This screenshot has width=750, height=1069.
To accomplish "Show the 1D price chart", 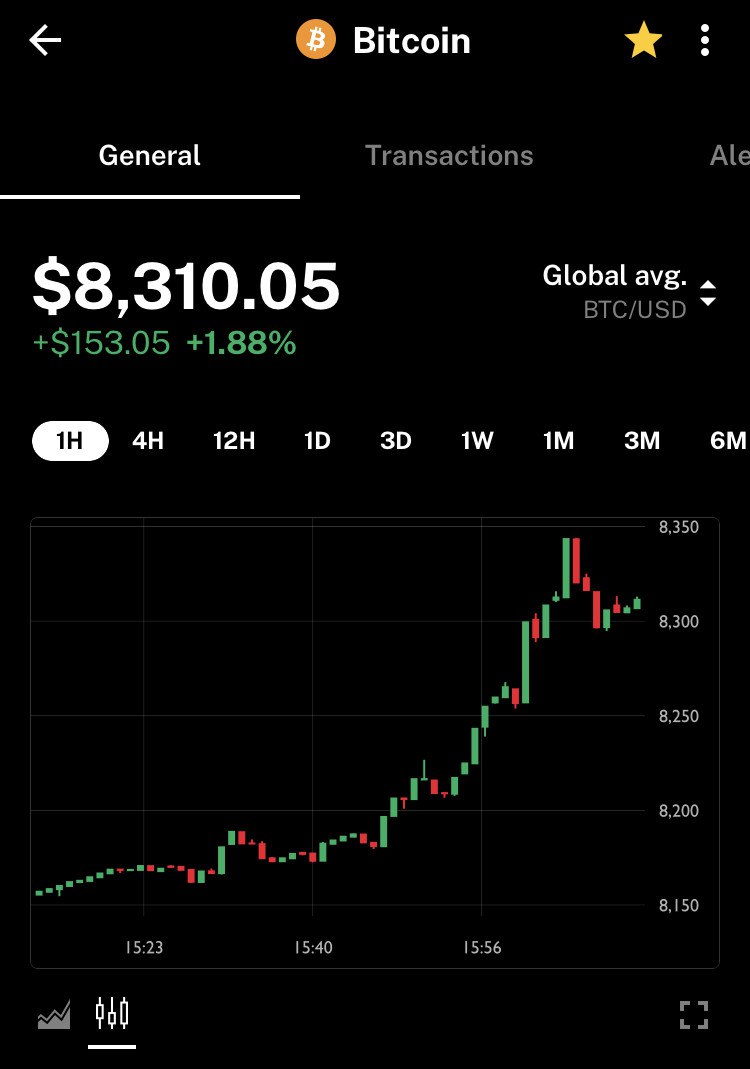I will [x=317, y=441].
